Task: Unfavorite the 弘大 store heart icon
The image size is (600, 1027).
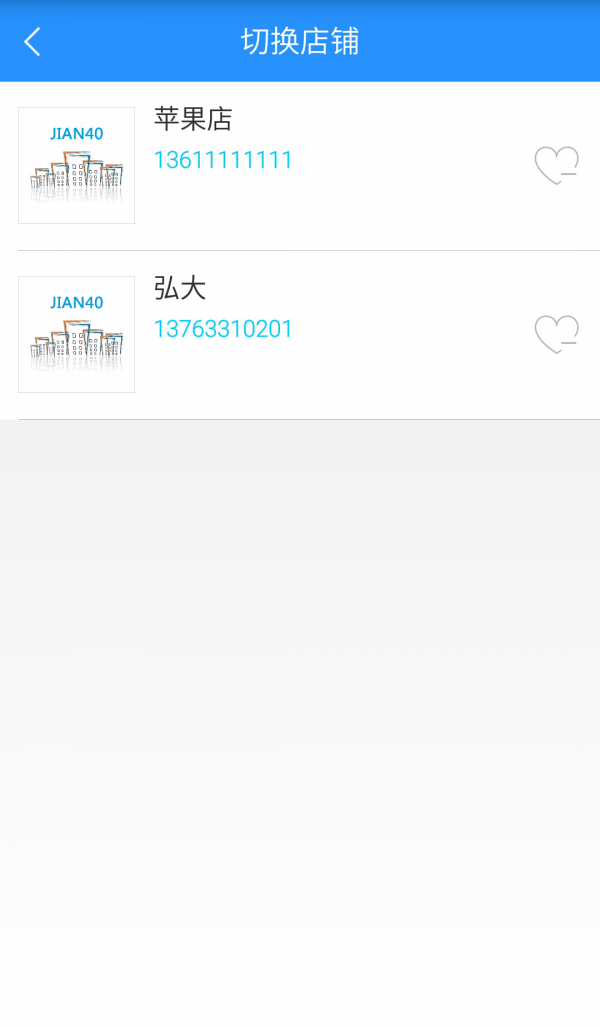Action: pyautogui.click(x=556, y=334)
